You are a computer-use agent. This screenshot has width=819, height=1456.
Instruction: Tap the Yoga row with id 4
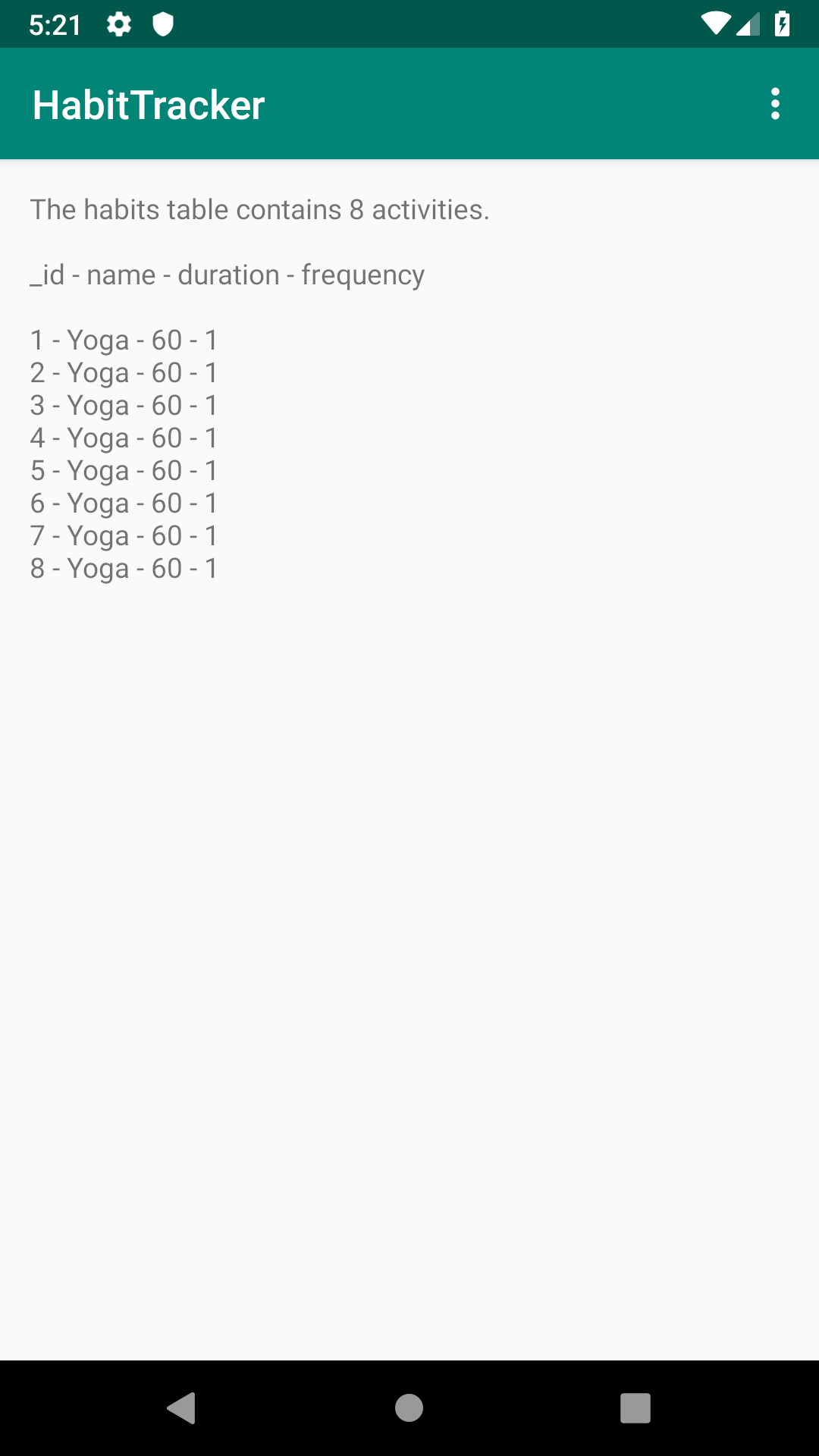[124, 438]
